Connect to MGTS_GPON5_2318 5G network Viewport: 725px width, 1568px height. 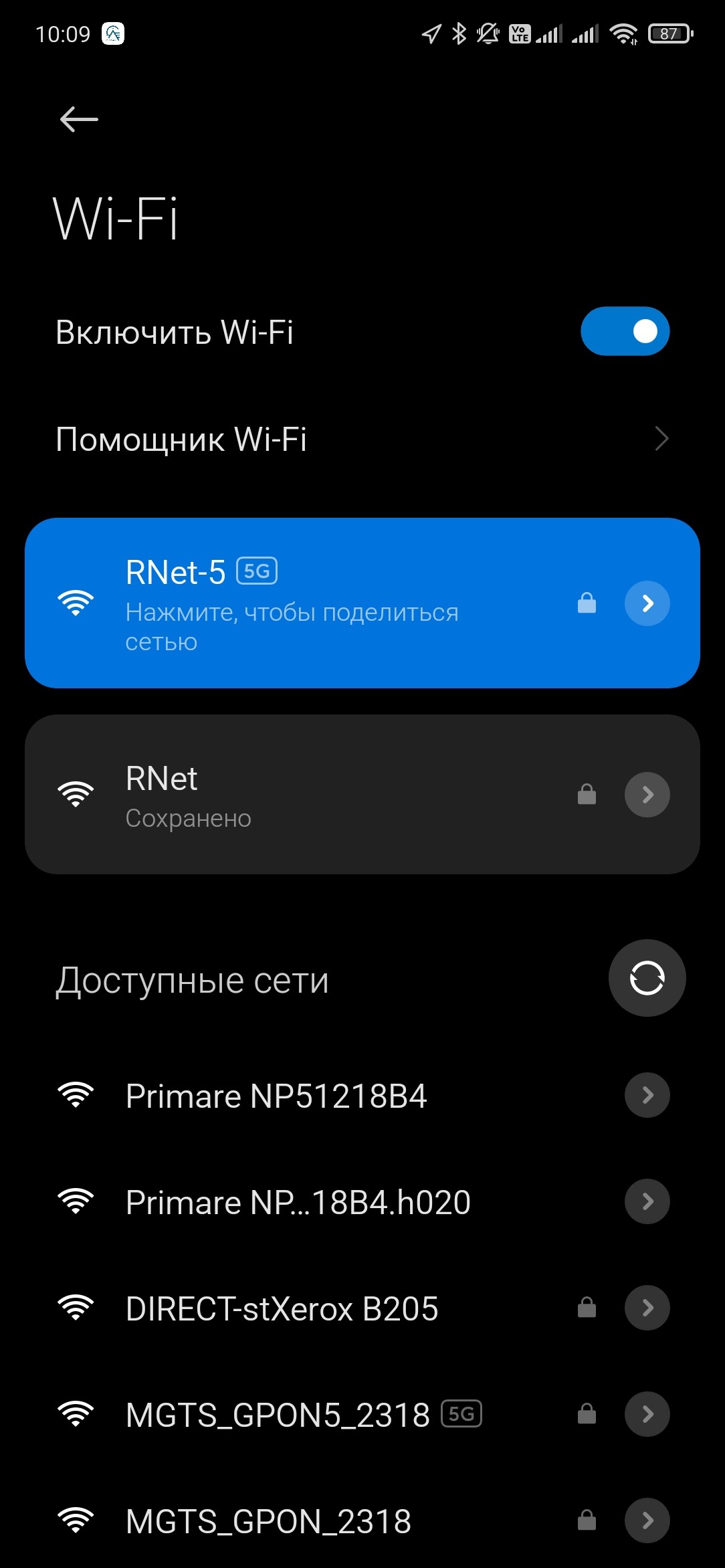pyautogui.click(x=278, y=1415)
